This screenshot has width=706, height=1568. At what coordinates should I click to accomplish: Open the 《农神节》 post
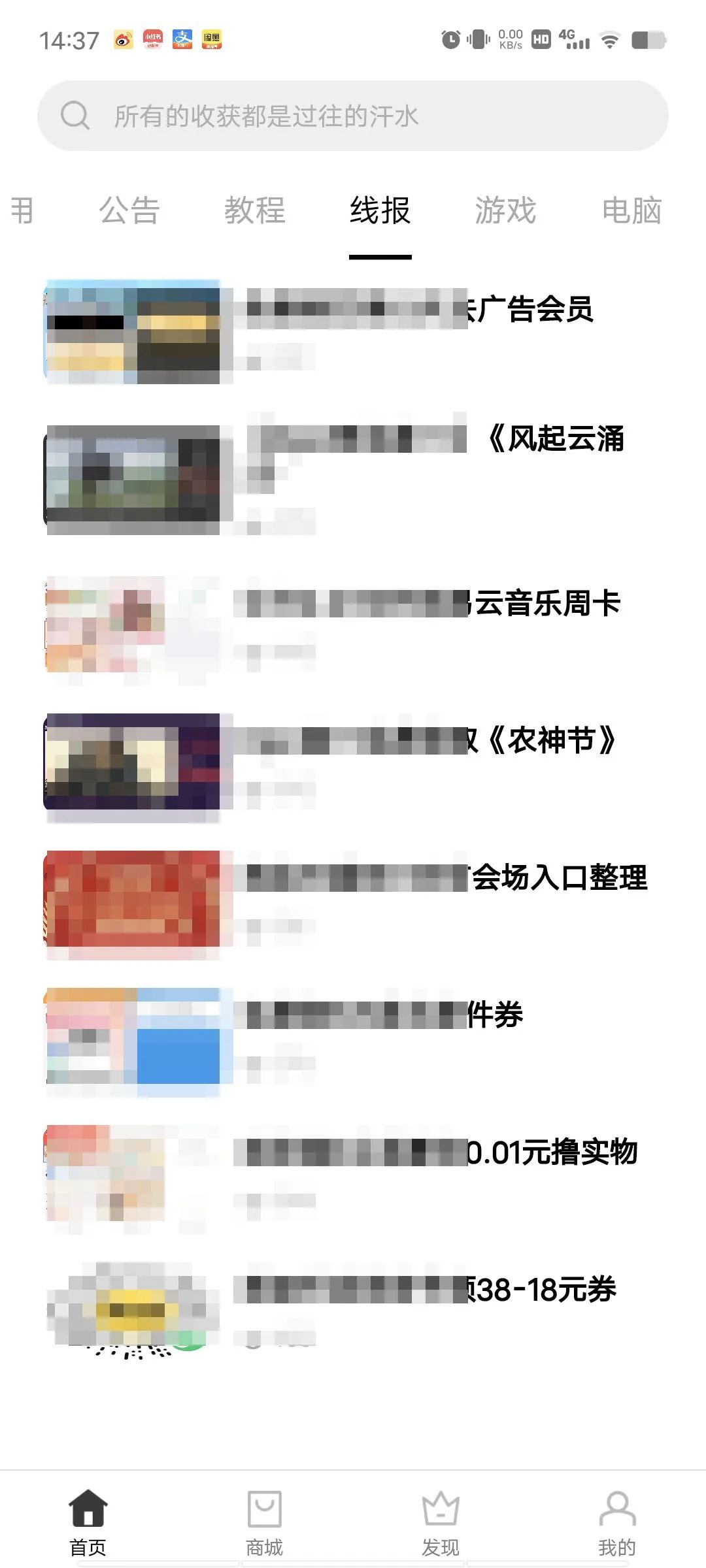click(x=425, y=741)
